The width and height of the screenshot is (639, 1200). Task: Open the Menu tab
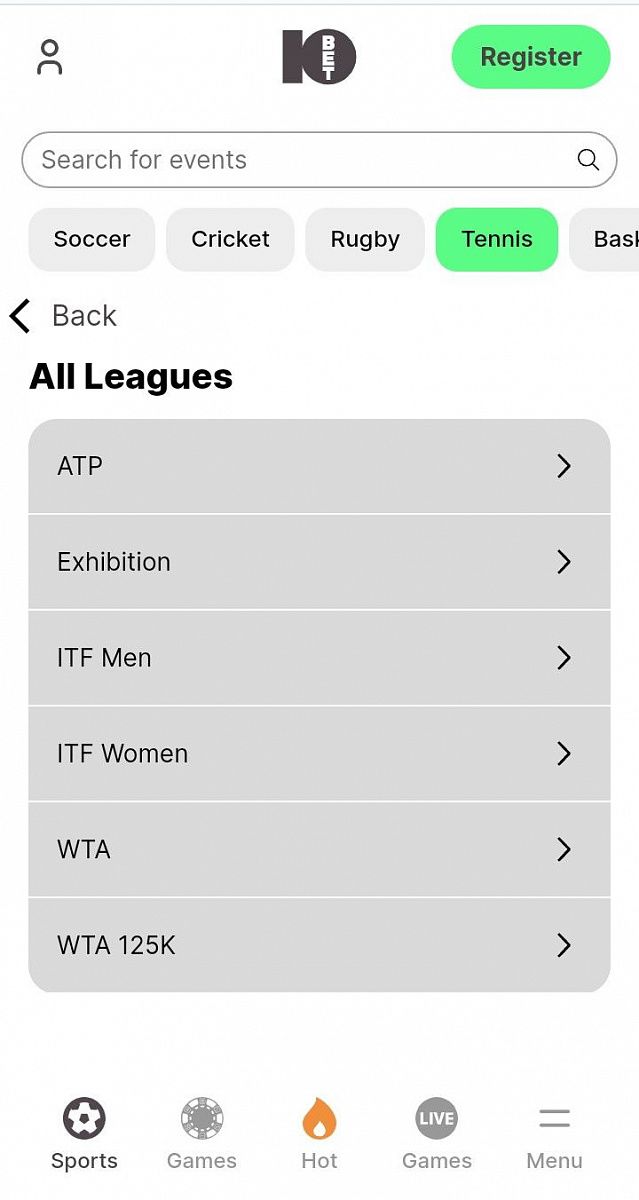click(x=554, y=1134)
